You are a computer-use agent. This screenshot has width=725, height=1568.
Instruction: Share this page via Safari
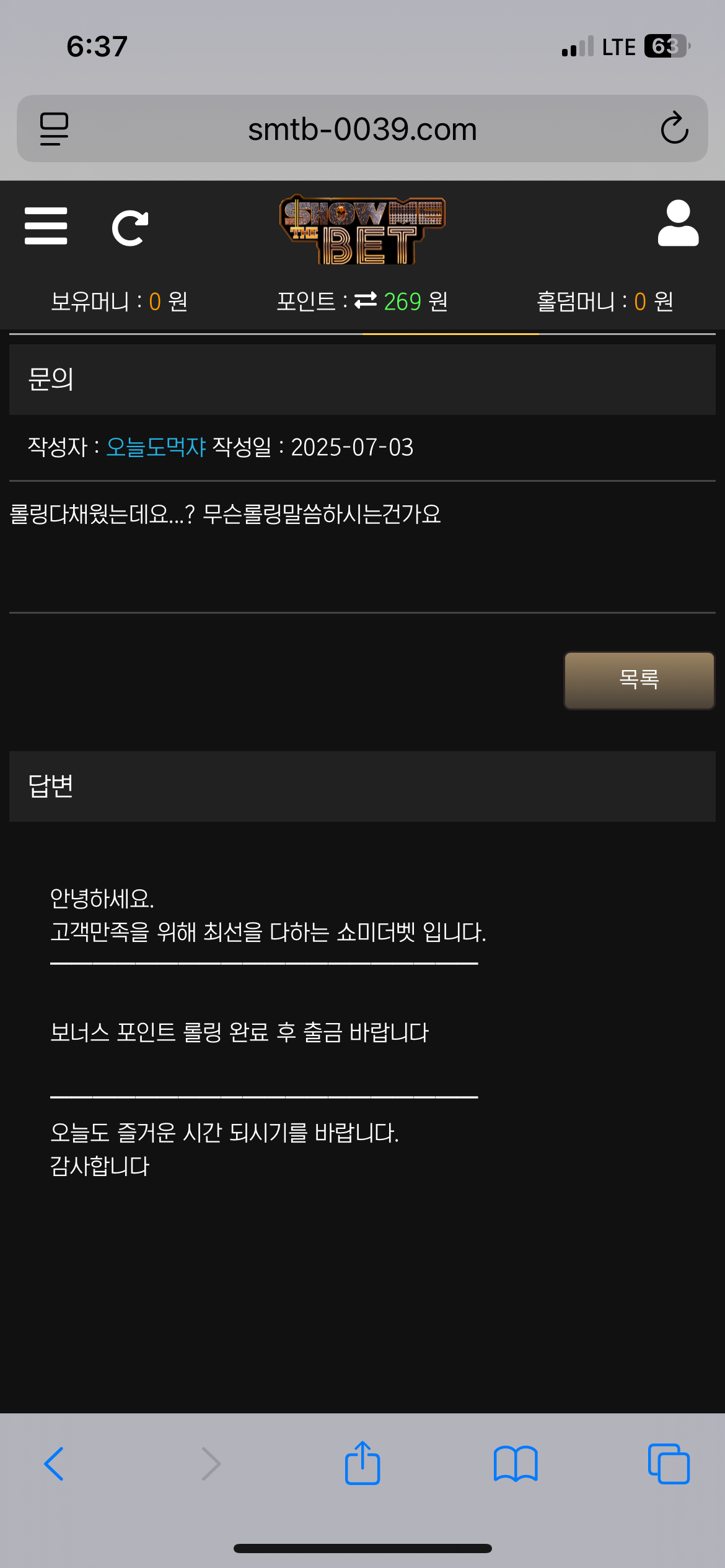click(362, 1464)
